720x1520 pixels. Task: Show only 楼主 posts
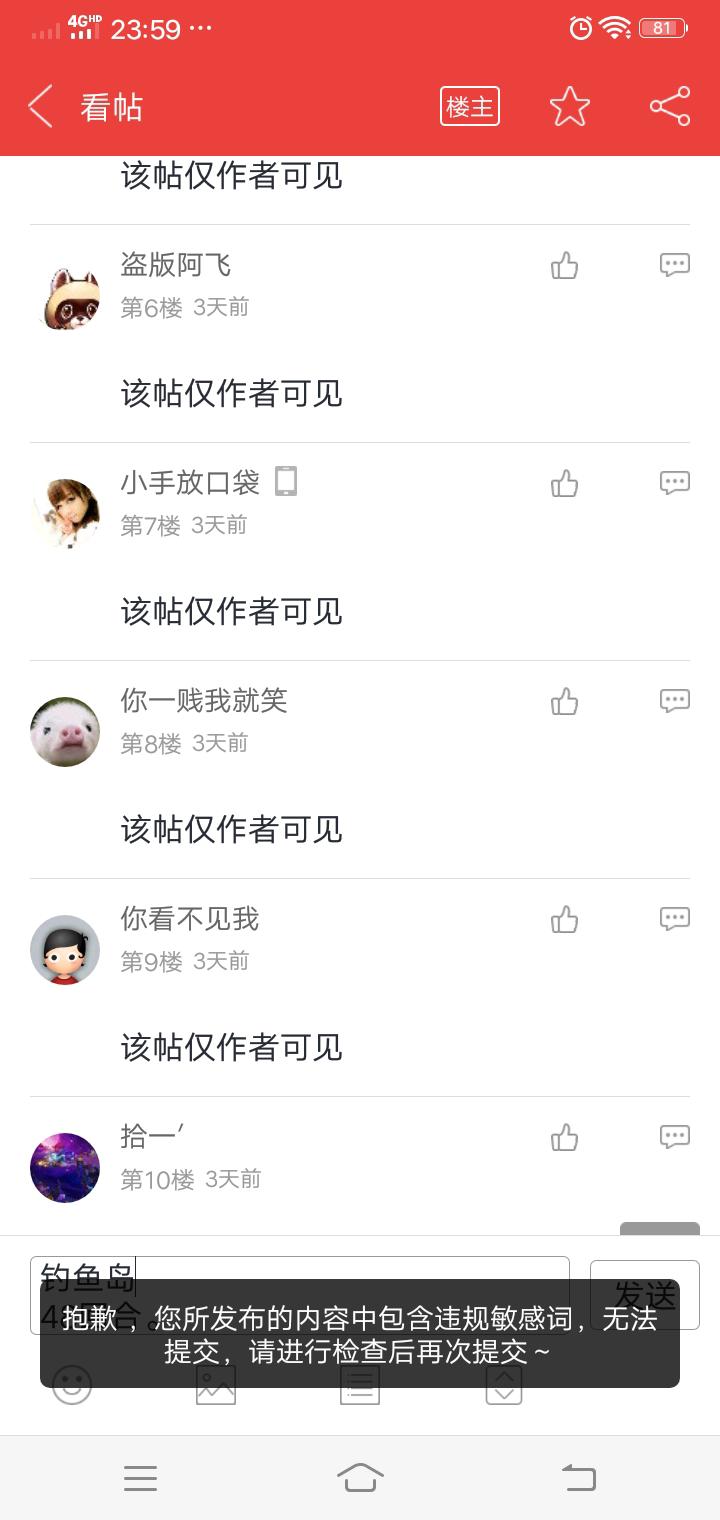click(469, 107)
